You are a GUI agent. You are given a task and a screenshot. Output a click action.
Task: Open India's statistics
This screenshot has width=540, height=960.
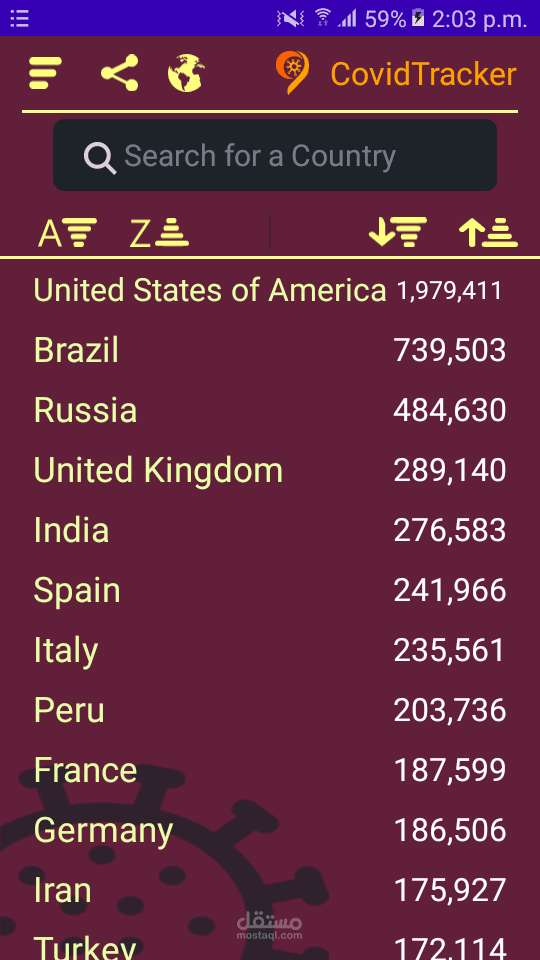click(270, 530)
